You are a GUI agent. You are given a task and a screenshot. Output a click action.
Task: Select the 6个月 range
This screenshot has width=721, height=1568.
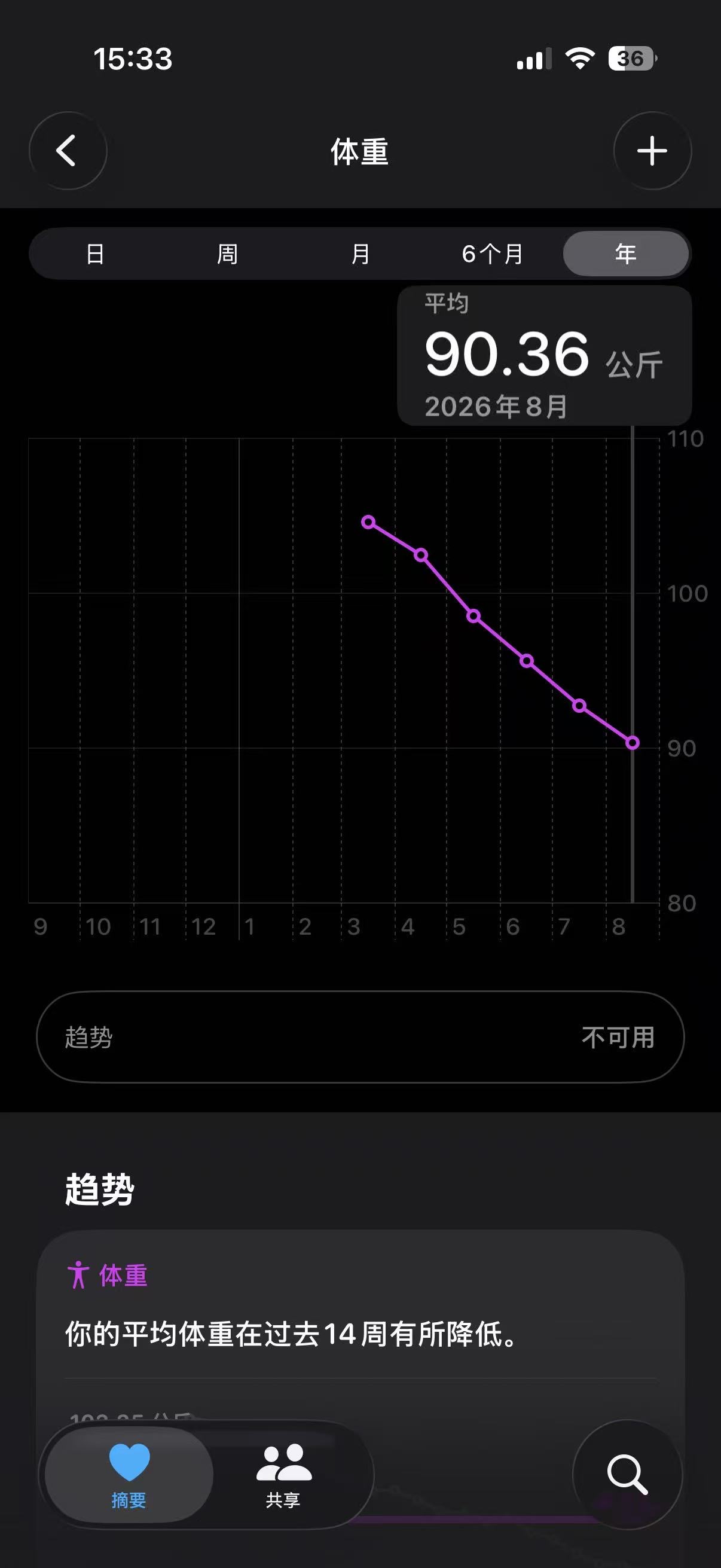coord(493,254)
